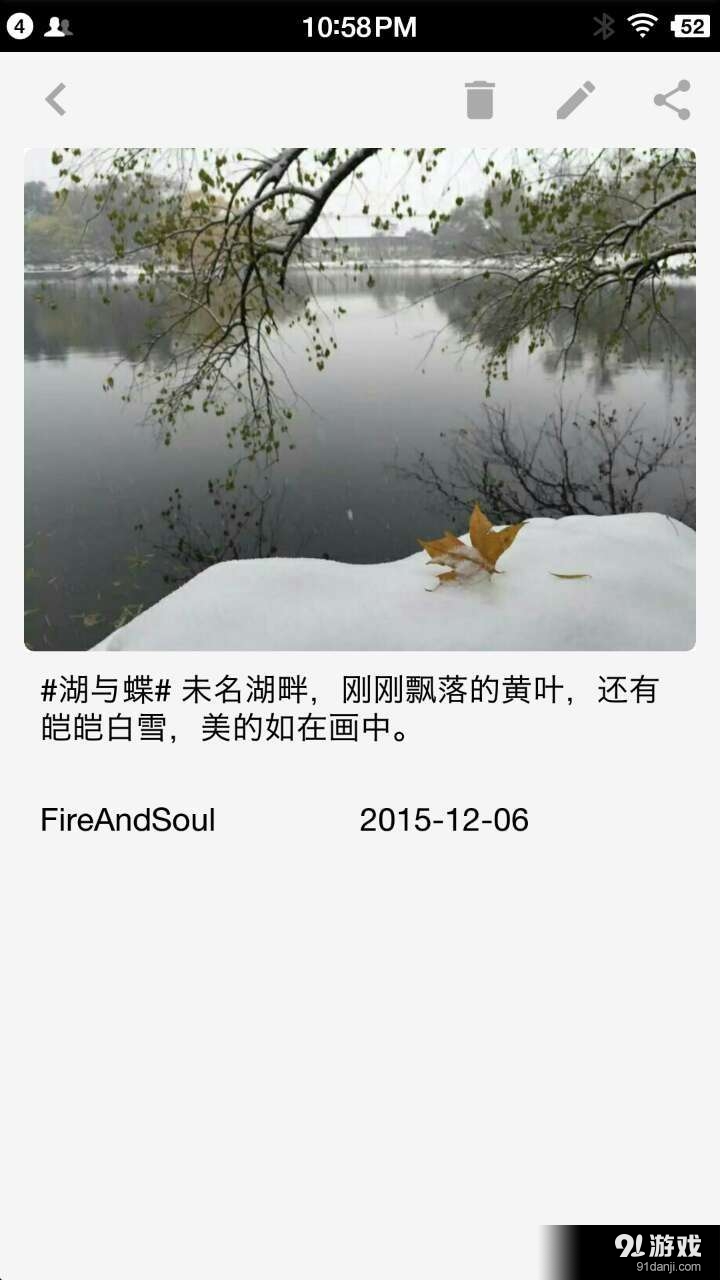Edit the note with the pencil icon
The height and width of the screenshot is (1280, 720).
point(575,100)
